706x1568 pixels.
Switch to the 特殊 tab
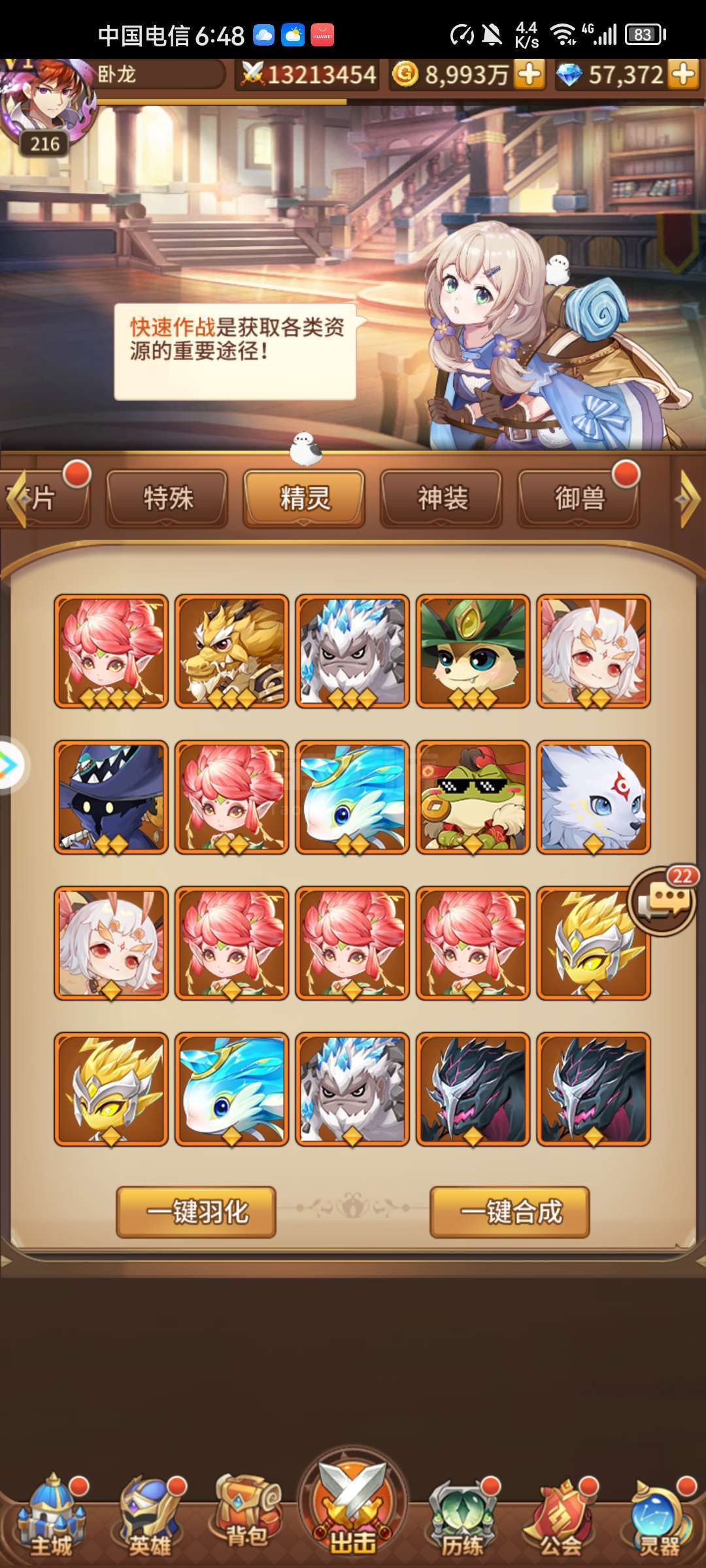(167, 498)
